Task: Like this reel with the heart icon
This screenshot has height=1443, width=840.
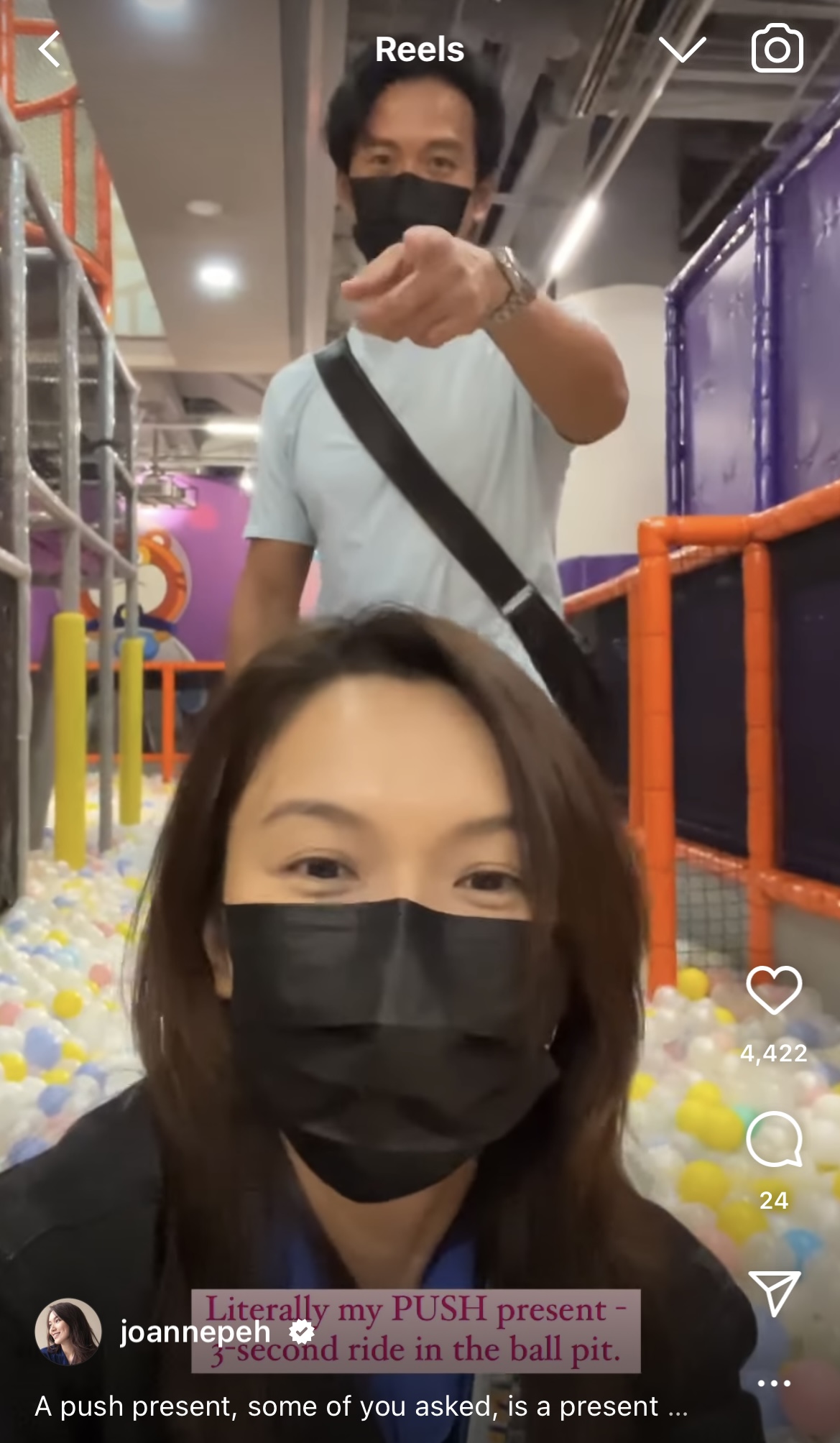Action: click(x=774, y=990)
